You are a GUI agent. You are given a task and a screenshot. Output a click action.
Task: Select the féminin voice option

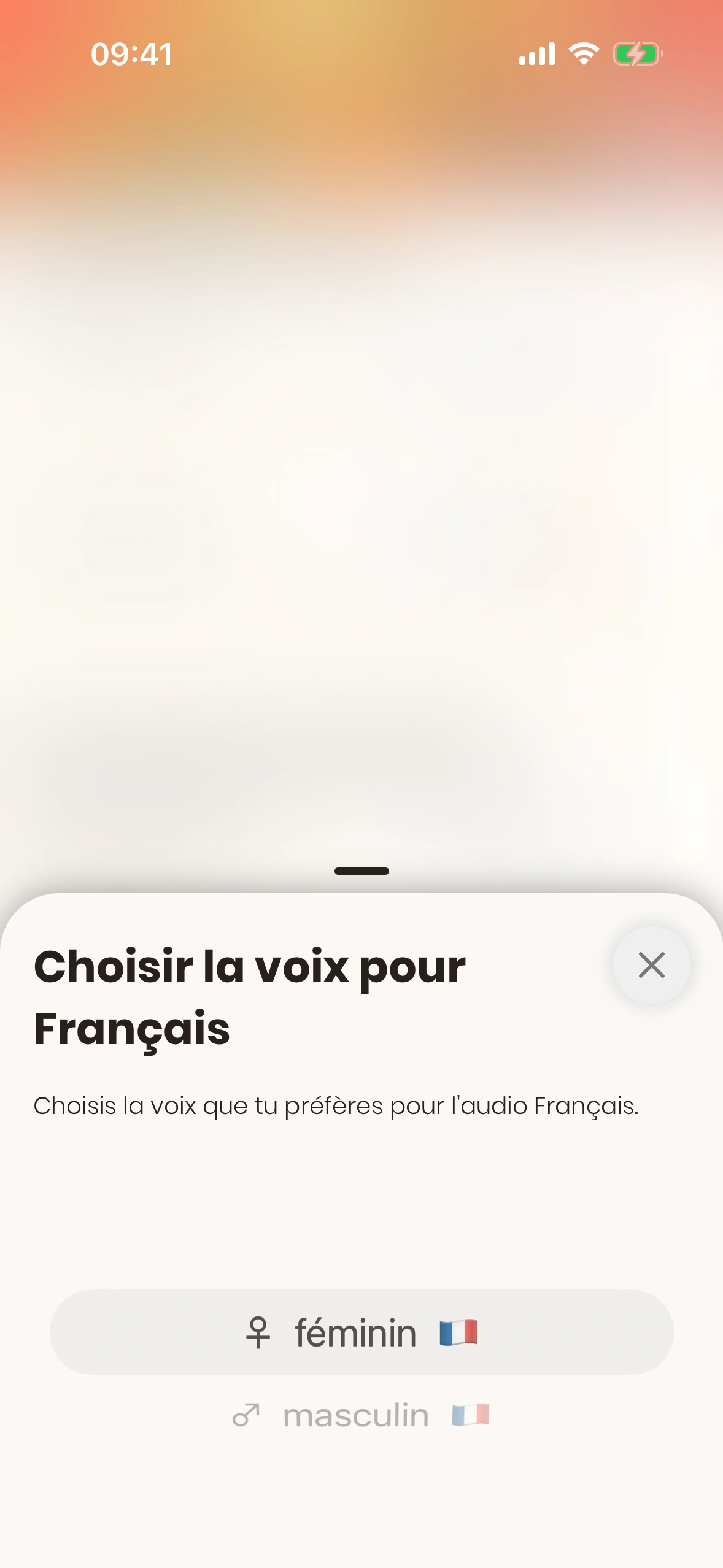(361, 1332)
